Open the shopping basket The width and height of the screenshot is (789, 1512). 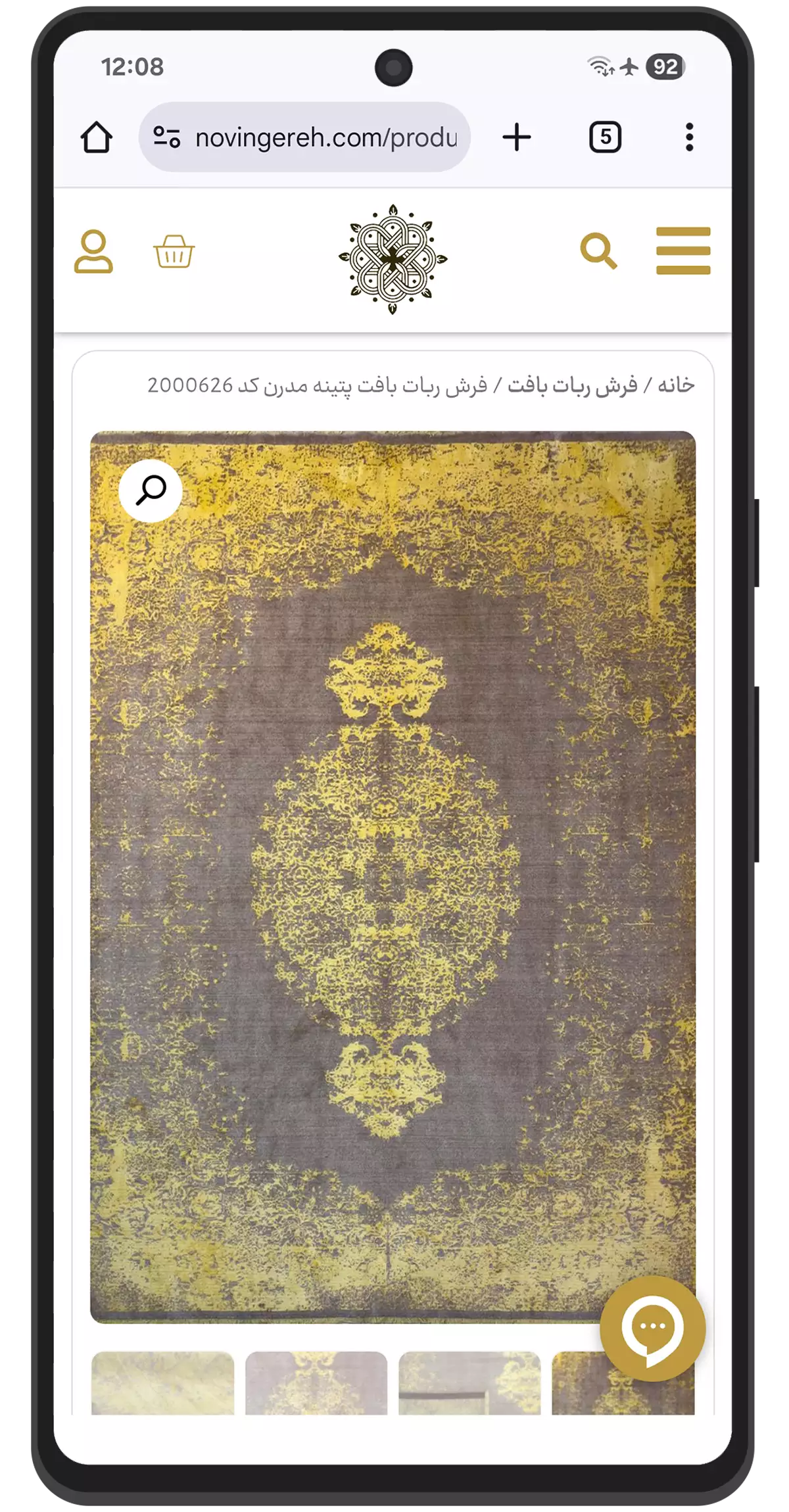tap(174, 251)
